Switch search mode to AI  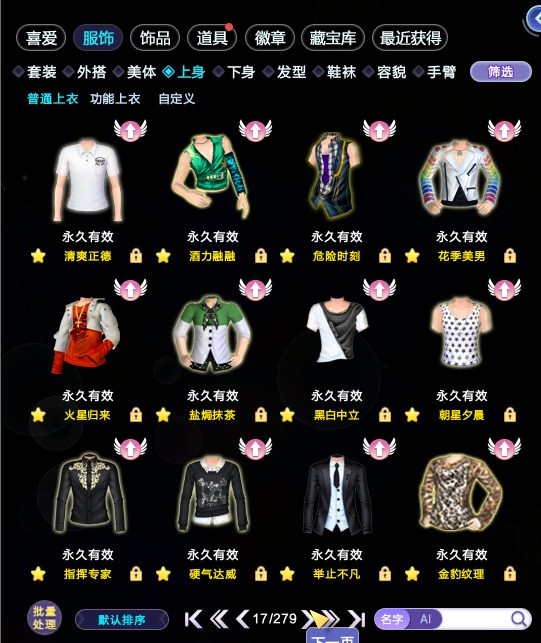(425, 619)
